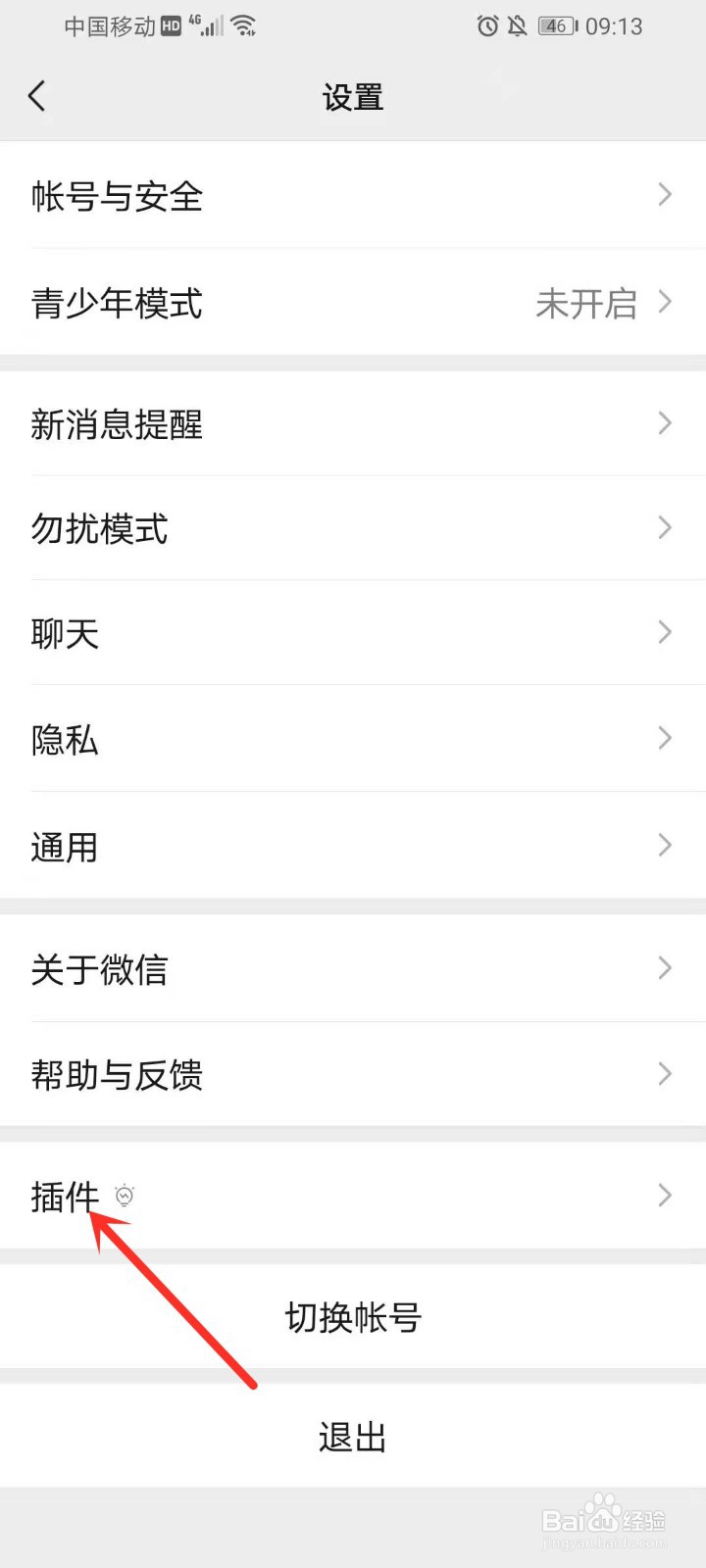Tap the lightbulb icon beside 插件

(125, 1197)
